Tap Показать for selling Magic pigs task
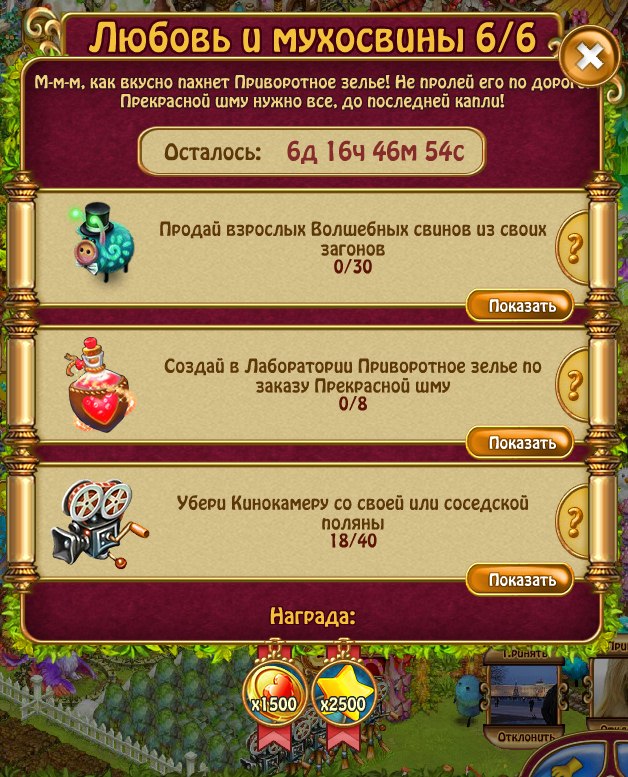The width and height of the screenshot is (628, 777). pyautogui.click(x=520, y=305)
